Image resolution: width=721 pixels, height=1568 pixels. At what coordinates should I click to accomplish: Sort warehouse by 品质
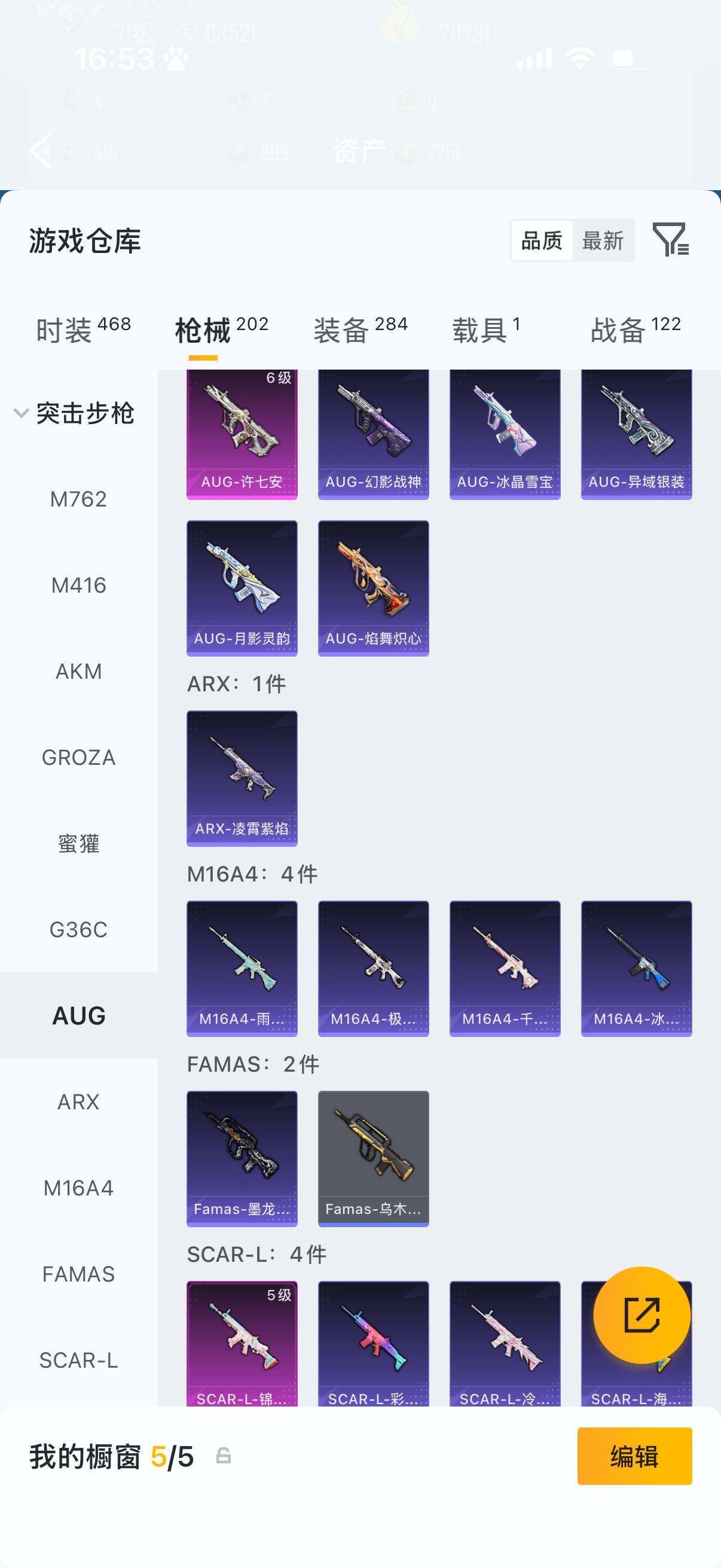tap(542, 241)
